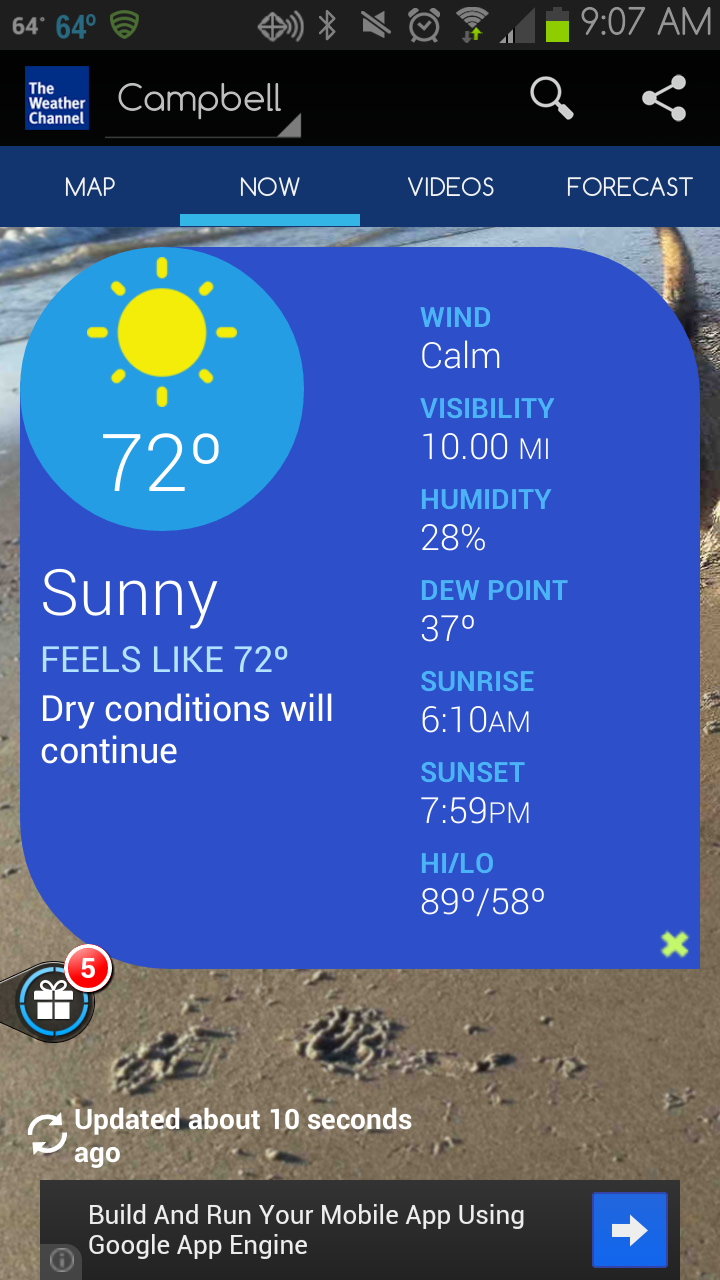720x1280 pixels.
Task: Open the gift box with badge
Action: 55,1000
